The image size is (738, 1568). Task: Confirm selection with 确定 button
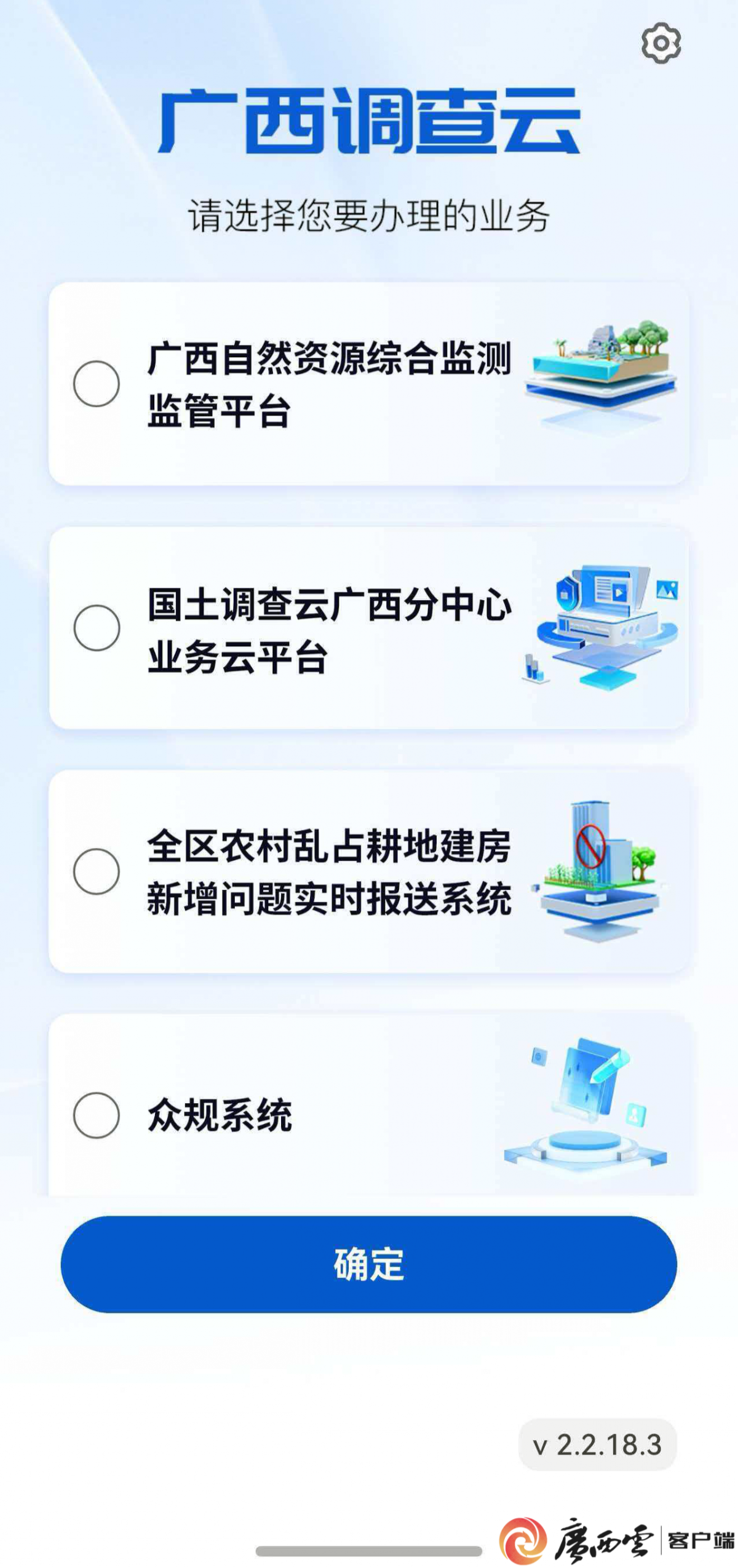coord(368,1265)
